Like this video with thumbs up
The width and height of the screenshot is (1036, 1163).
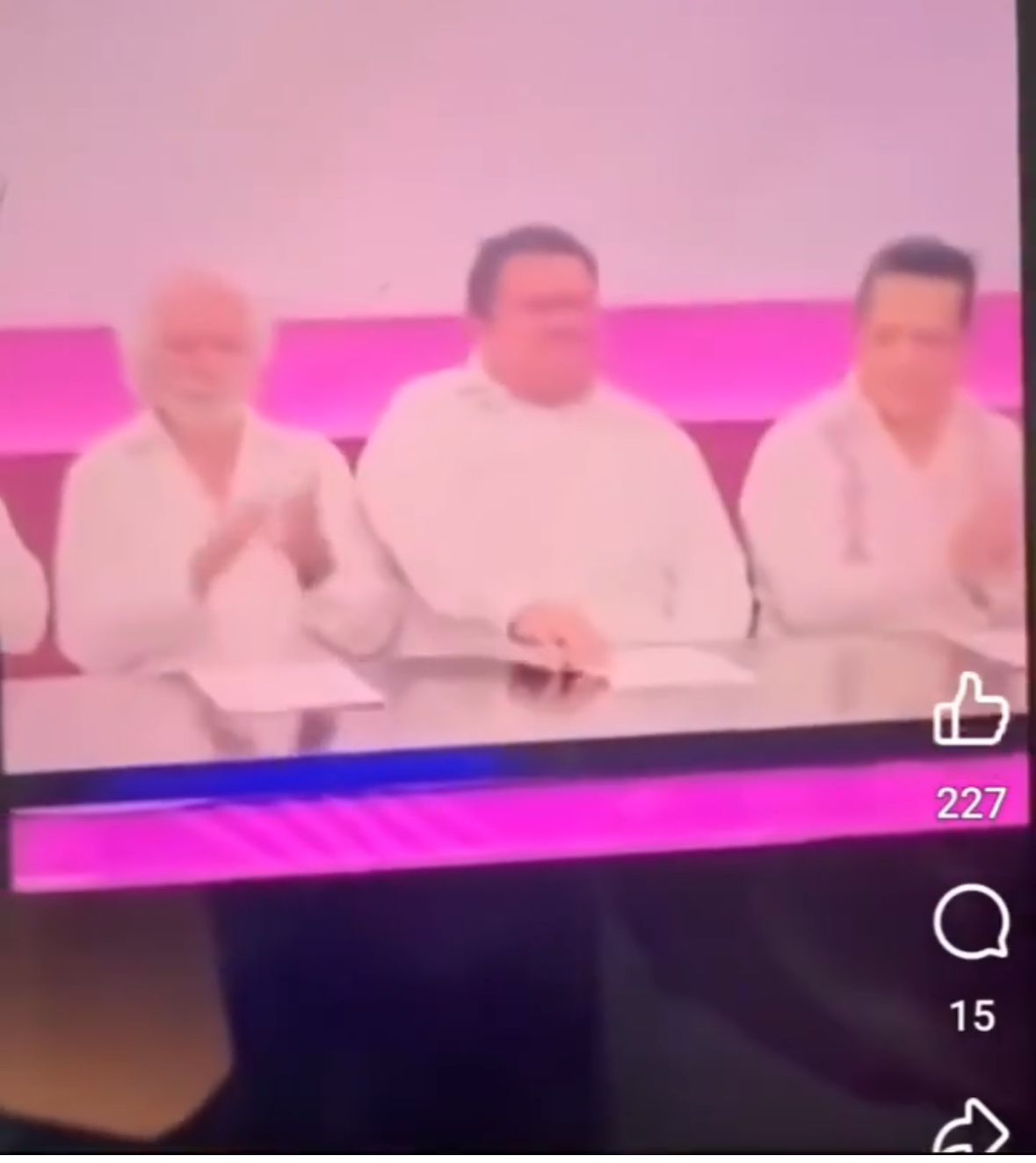[969, 710]
